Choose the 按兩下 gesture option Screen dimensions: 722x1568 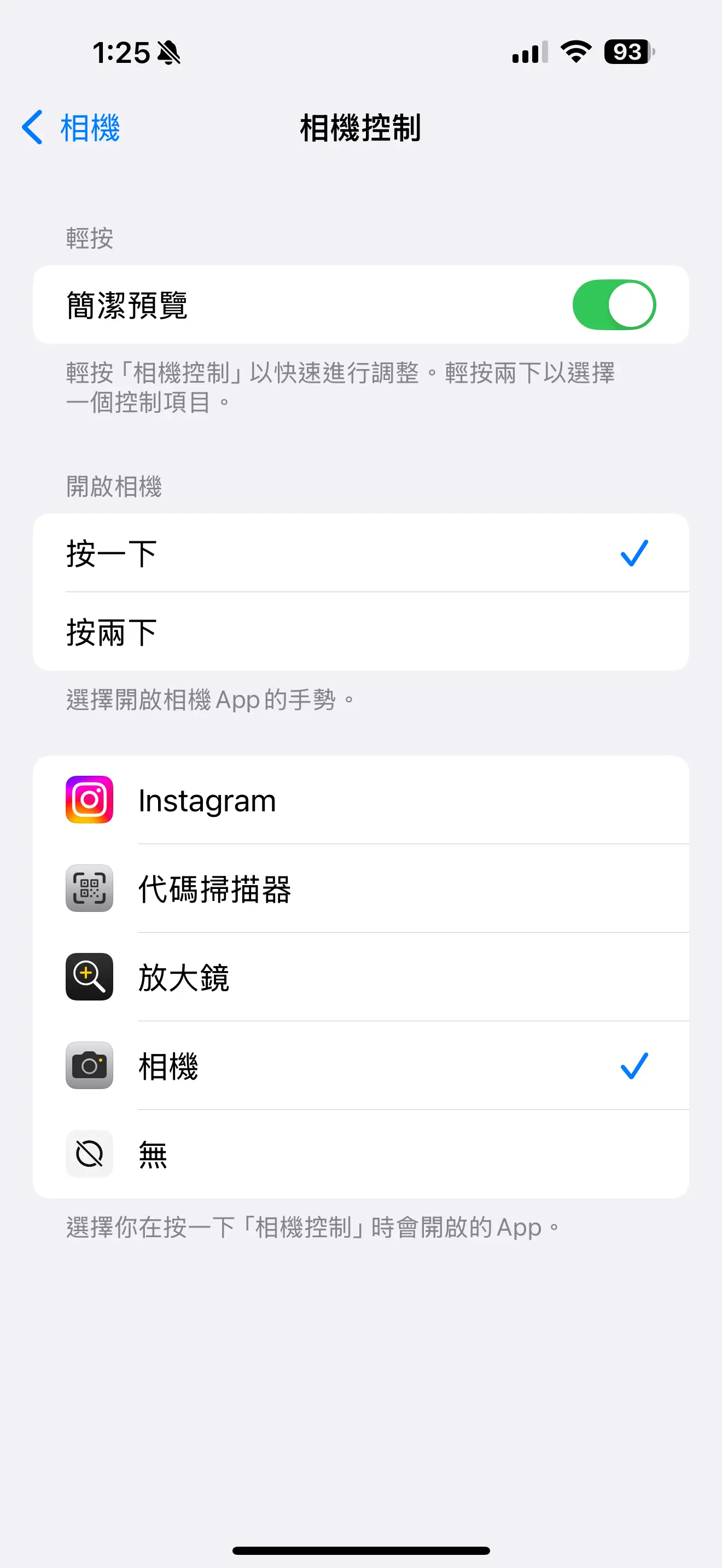pos(361,632)
